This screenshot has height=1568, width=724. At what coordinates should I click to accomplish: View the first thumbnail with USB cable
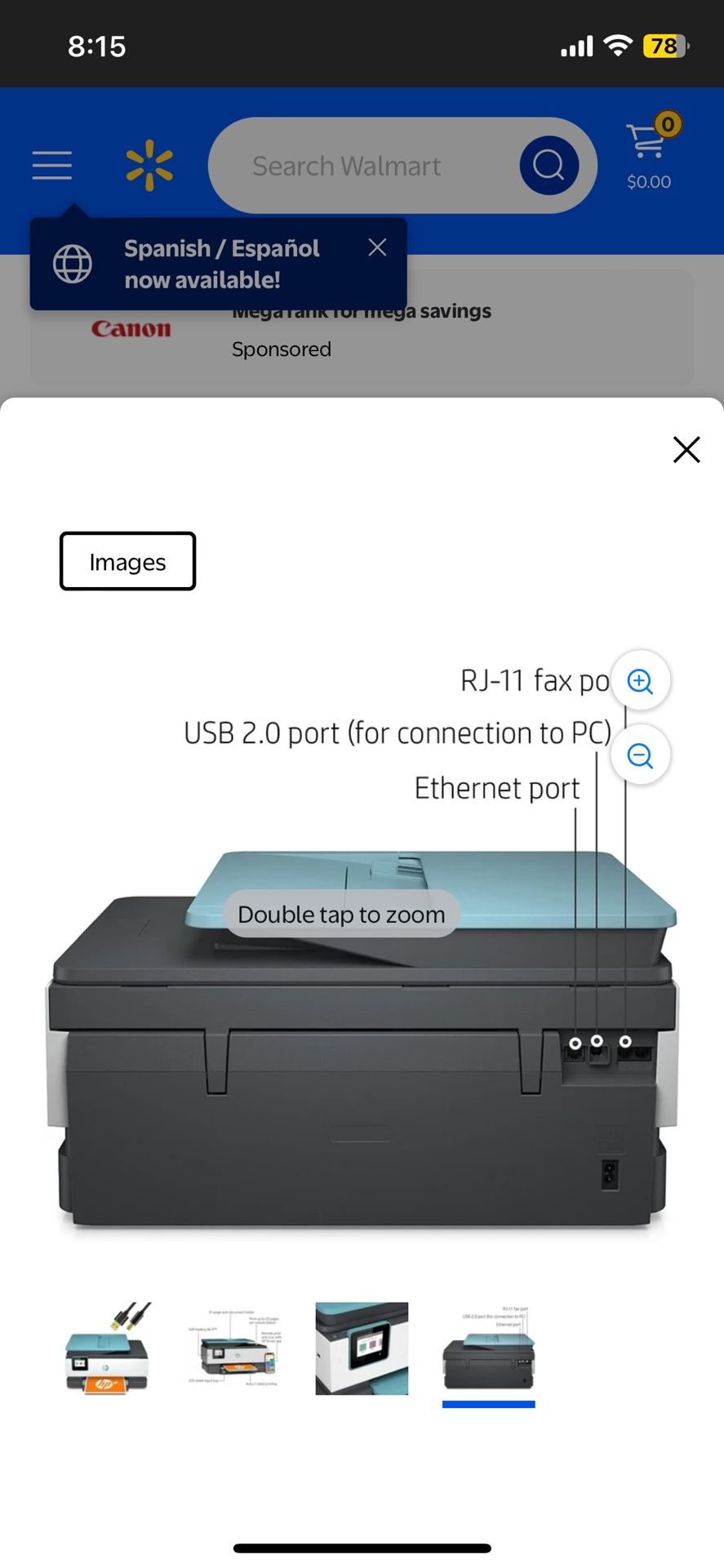pyautogui.click(x=109, y=1348)
